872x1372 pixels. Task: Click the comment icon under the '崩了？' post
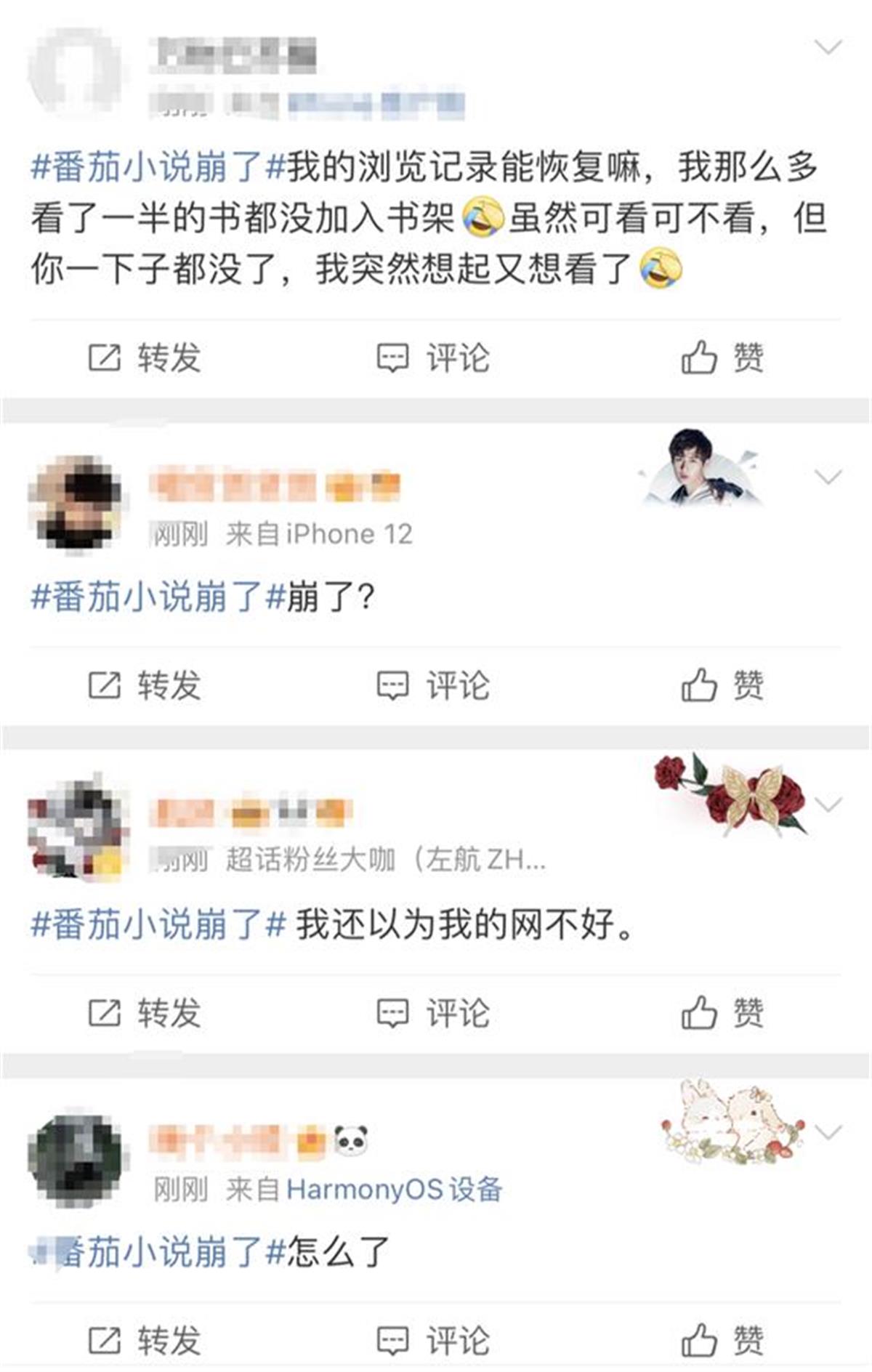393,682
